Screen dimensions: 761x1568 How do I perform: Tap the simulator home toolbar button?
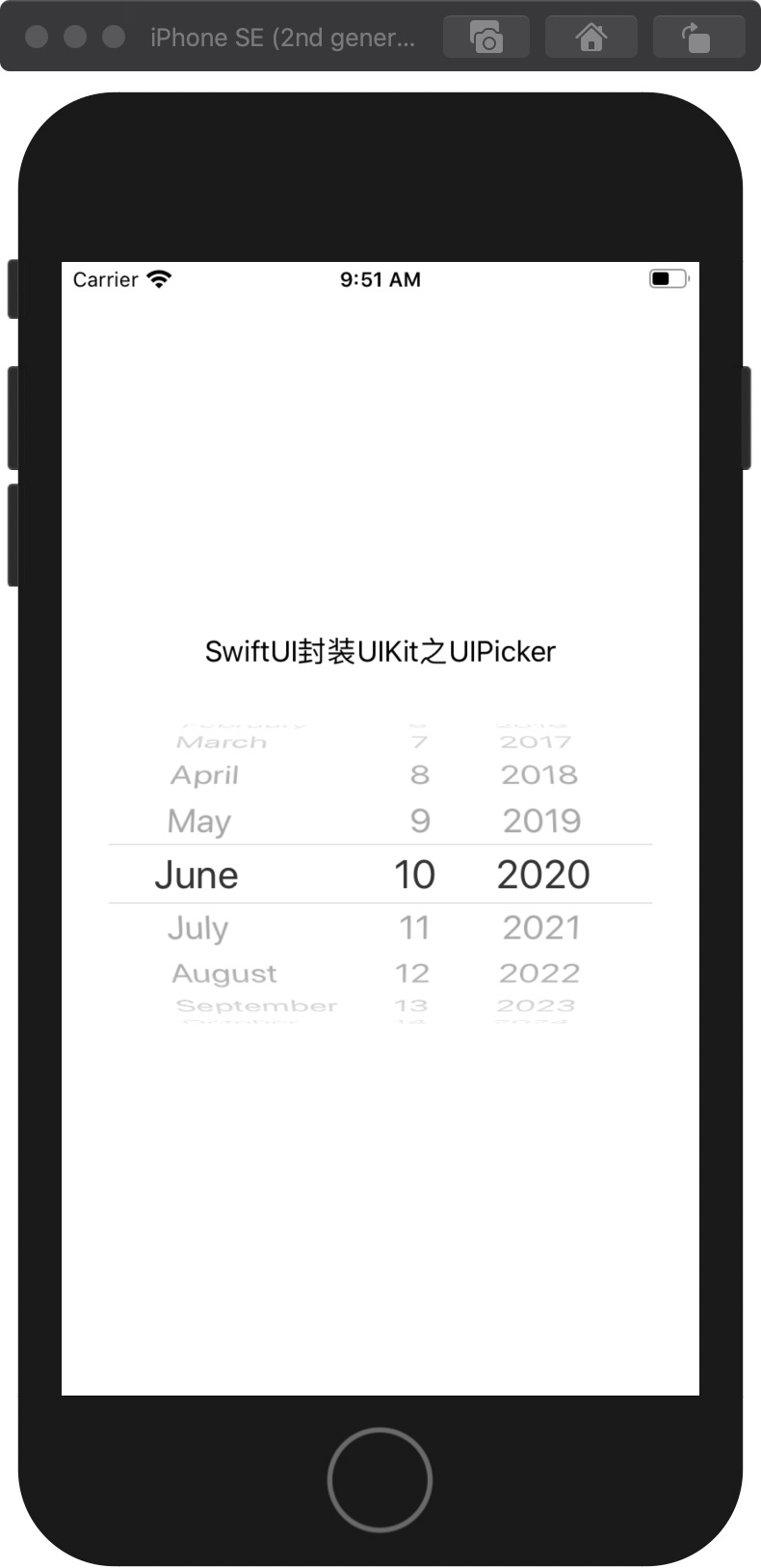coord(590,38)
